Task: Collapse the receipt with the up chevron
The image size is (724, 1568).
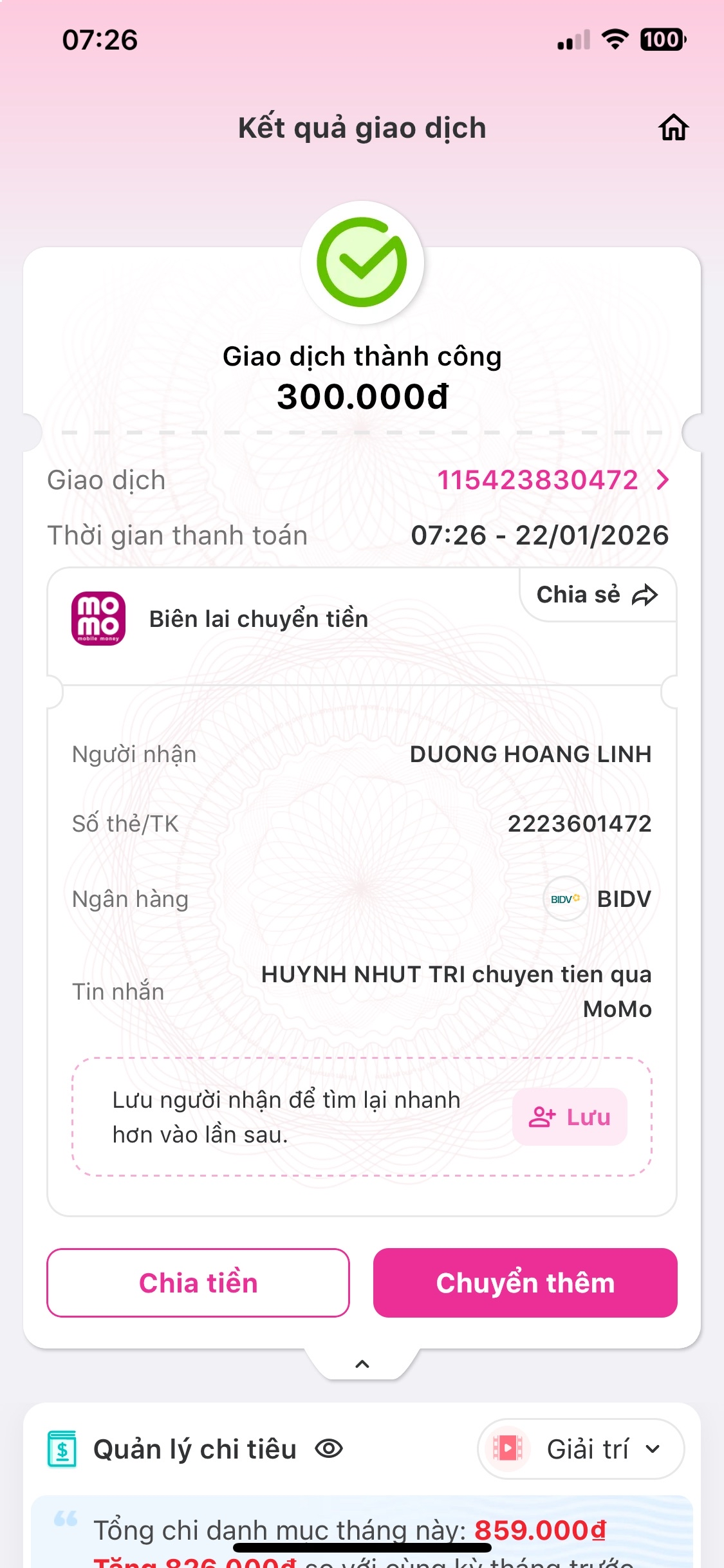Action: tap(362, 1364)
